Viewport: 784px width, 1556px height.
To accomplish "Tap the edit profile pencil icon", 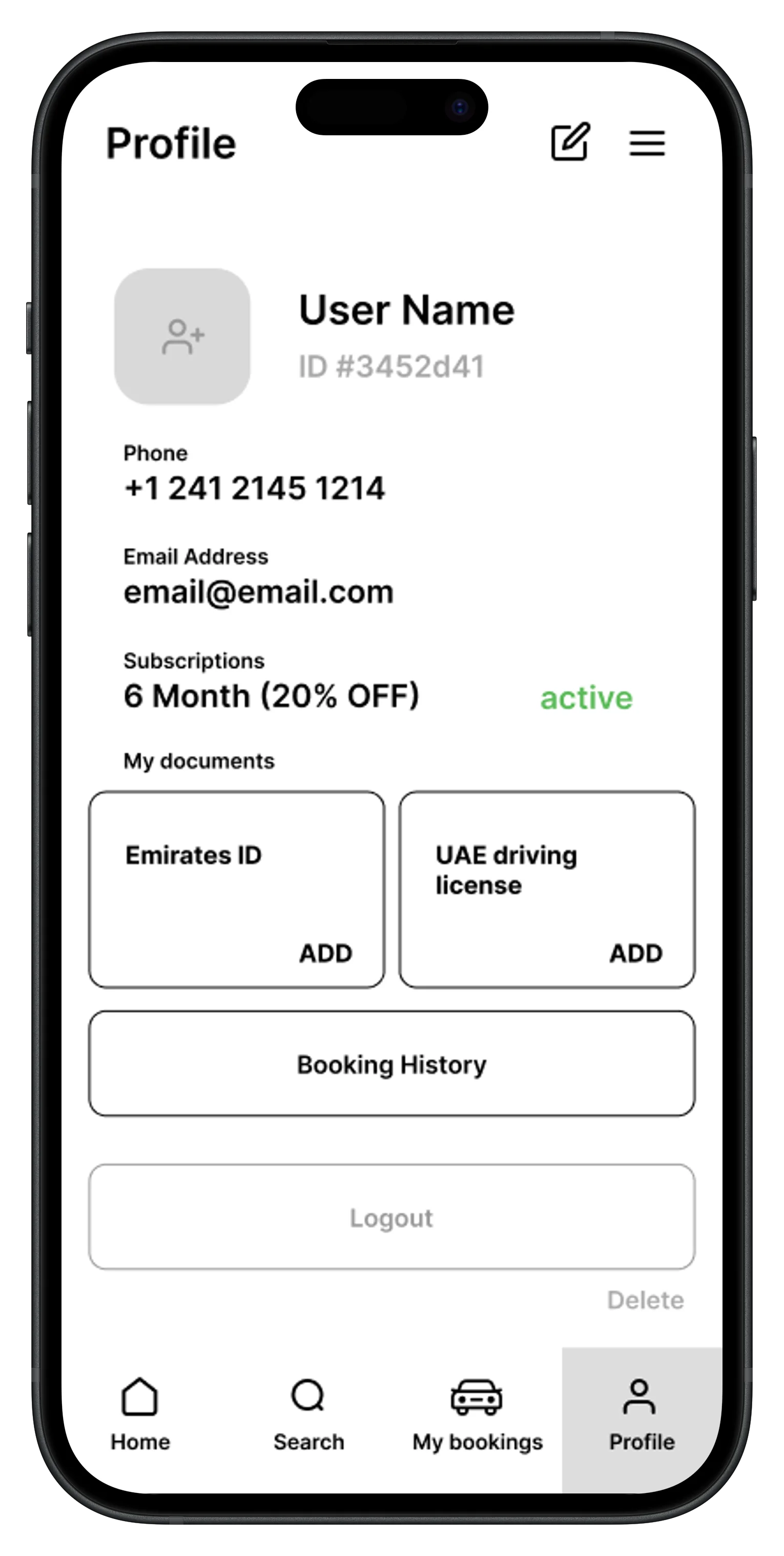I will (570, 142).
